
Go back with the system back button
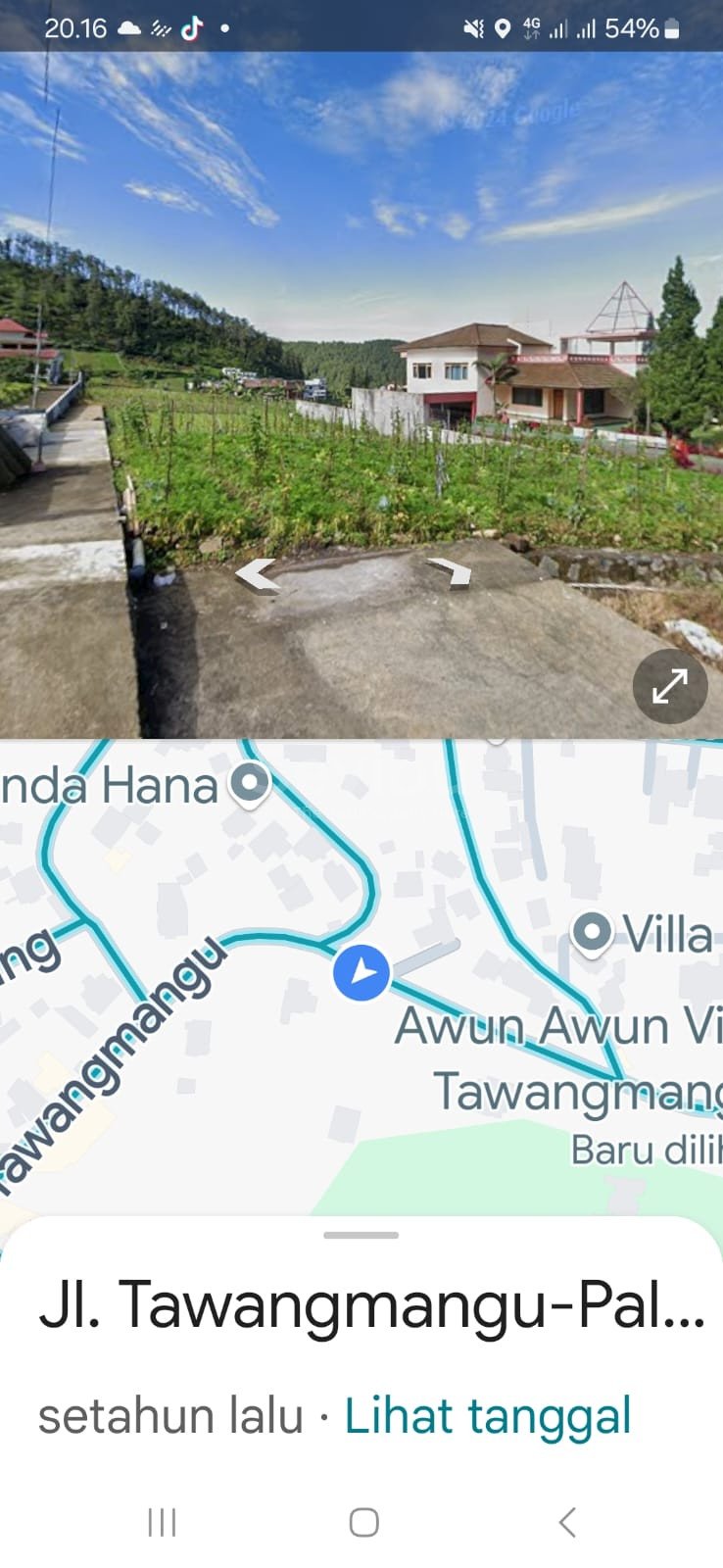tap(566, 1522)
